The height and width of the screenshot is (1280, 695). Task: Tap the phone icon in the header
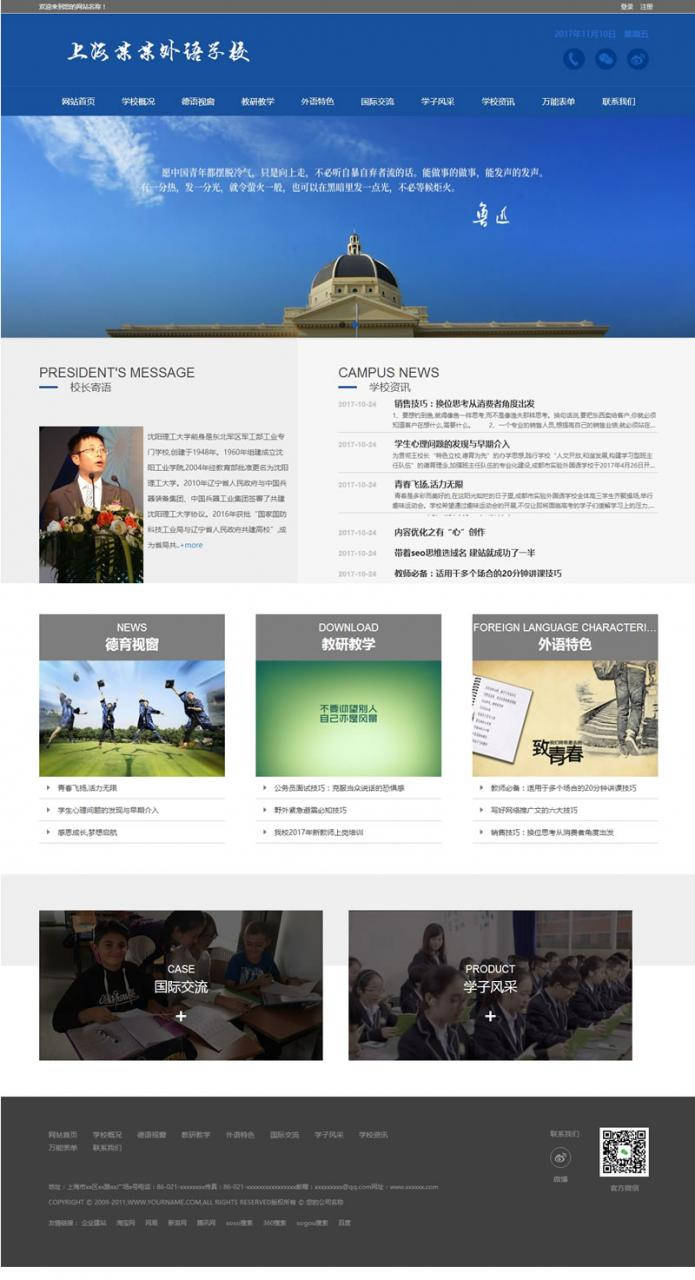point(573,59)
